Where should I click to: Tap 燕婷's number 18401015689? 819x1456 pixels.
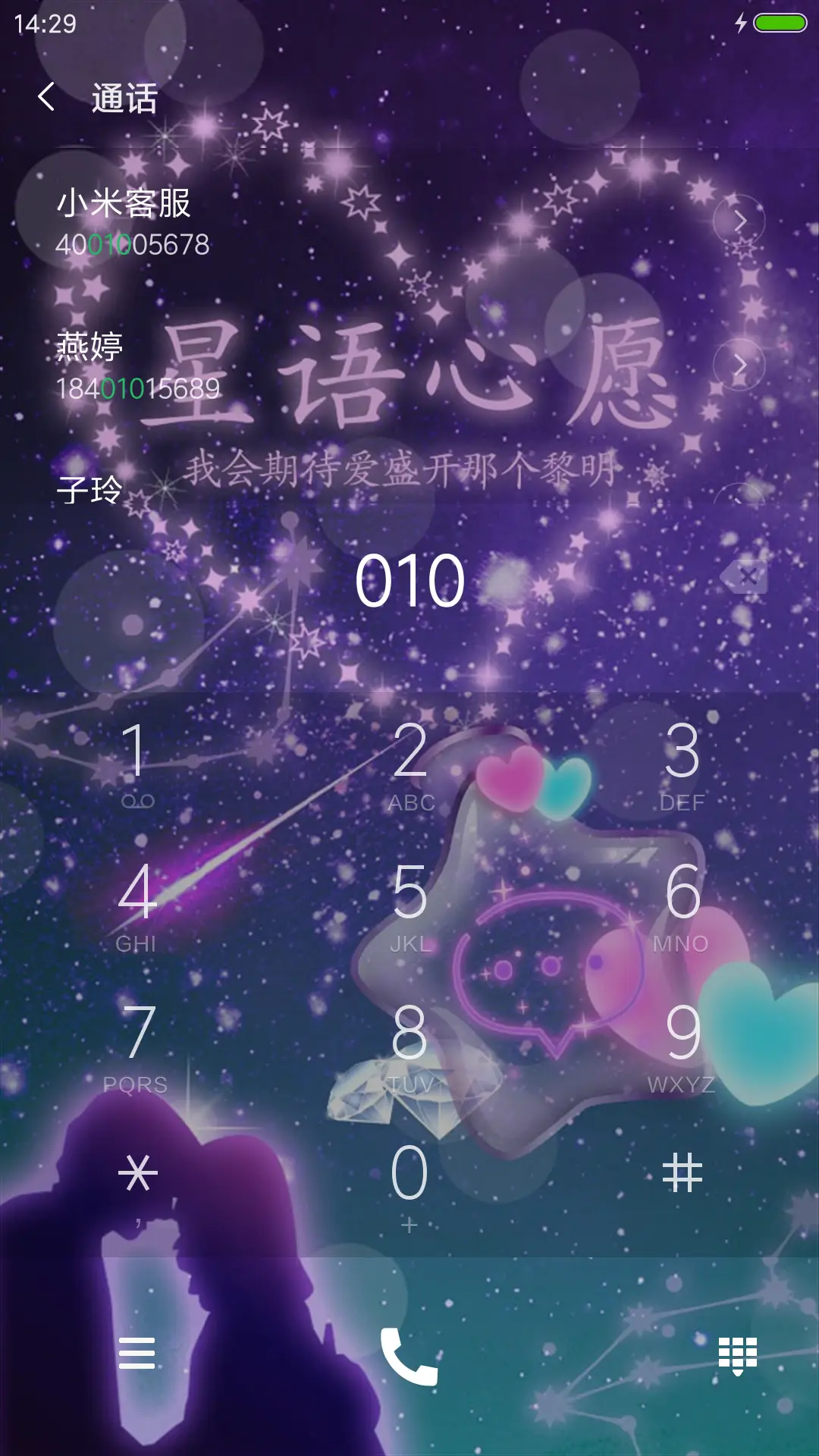(140, 388)
